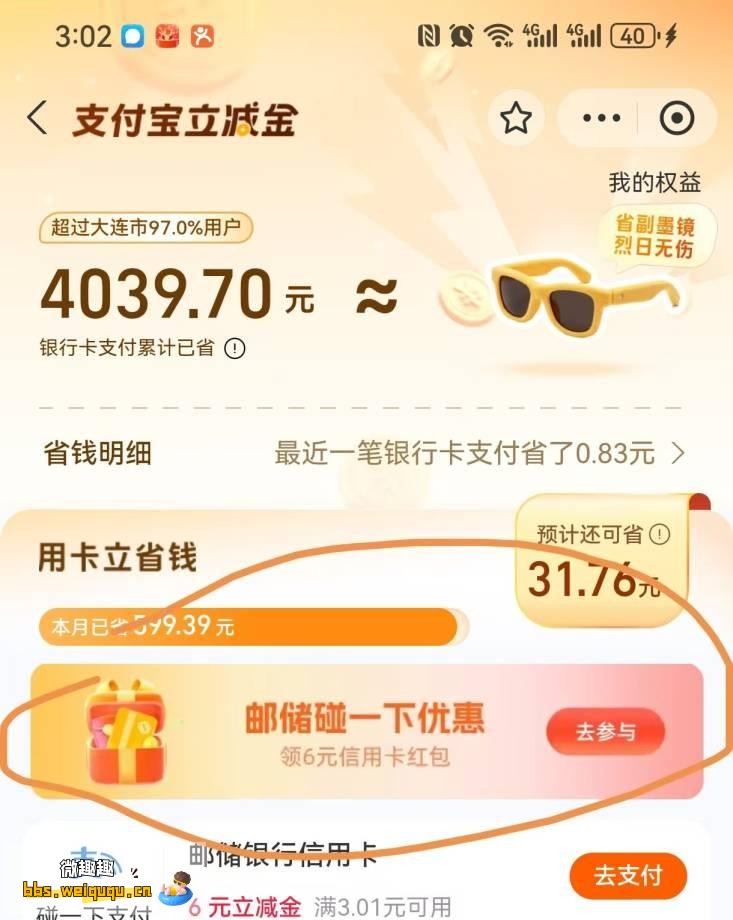
Task: View info about 银行卡支付累计已省
Action: click(234, 348)
